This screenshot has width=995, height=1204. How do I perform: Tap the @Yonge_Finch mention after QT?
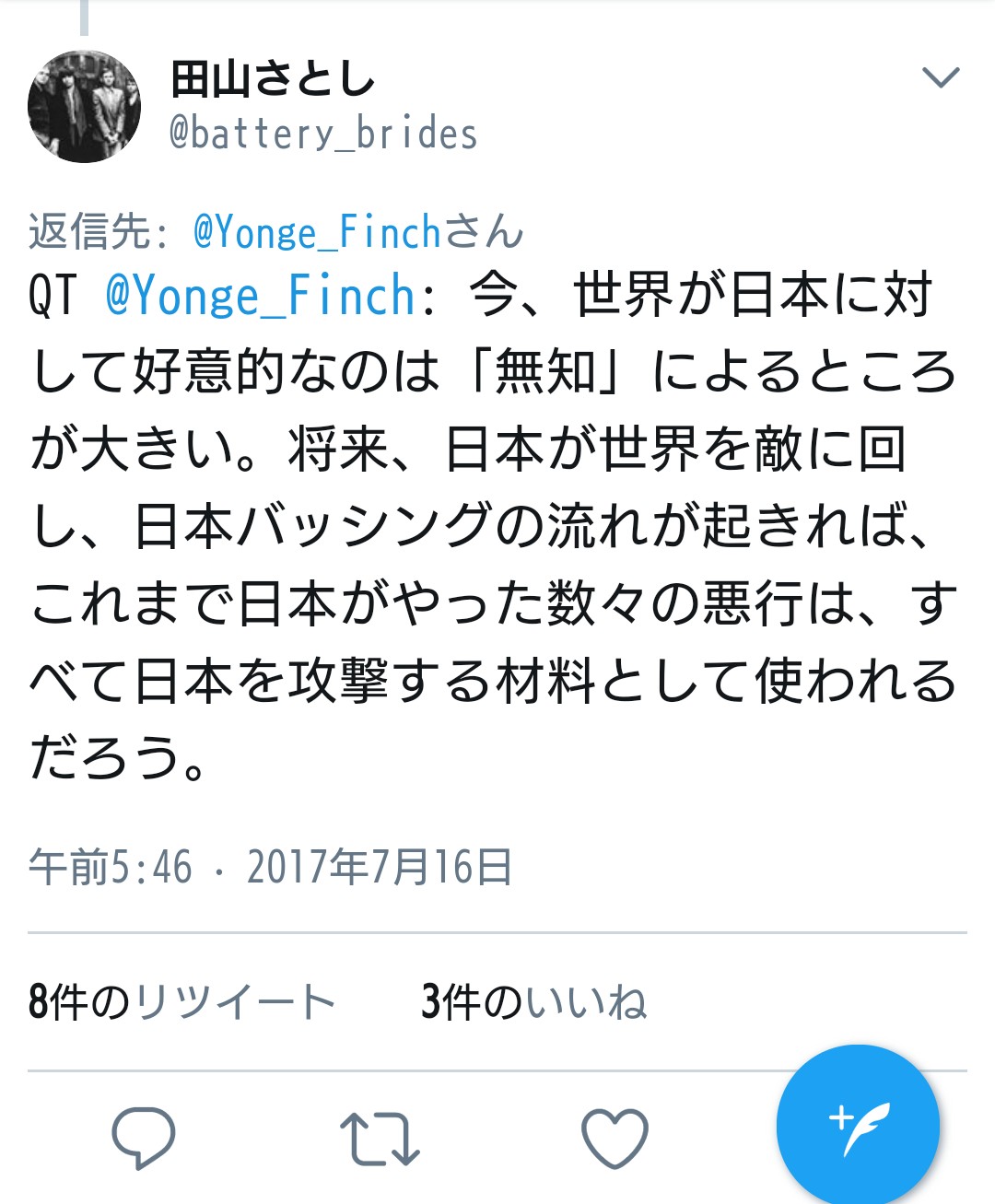click(x=261, y=297)
